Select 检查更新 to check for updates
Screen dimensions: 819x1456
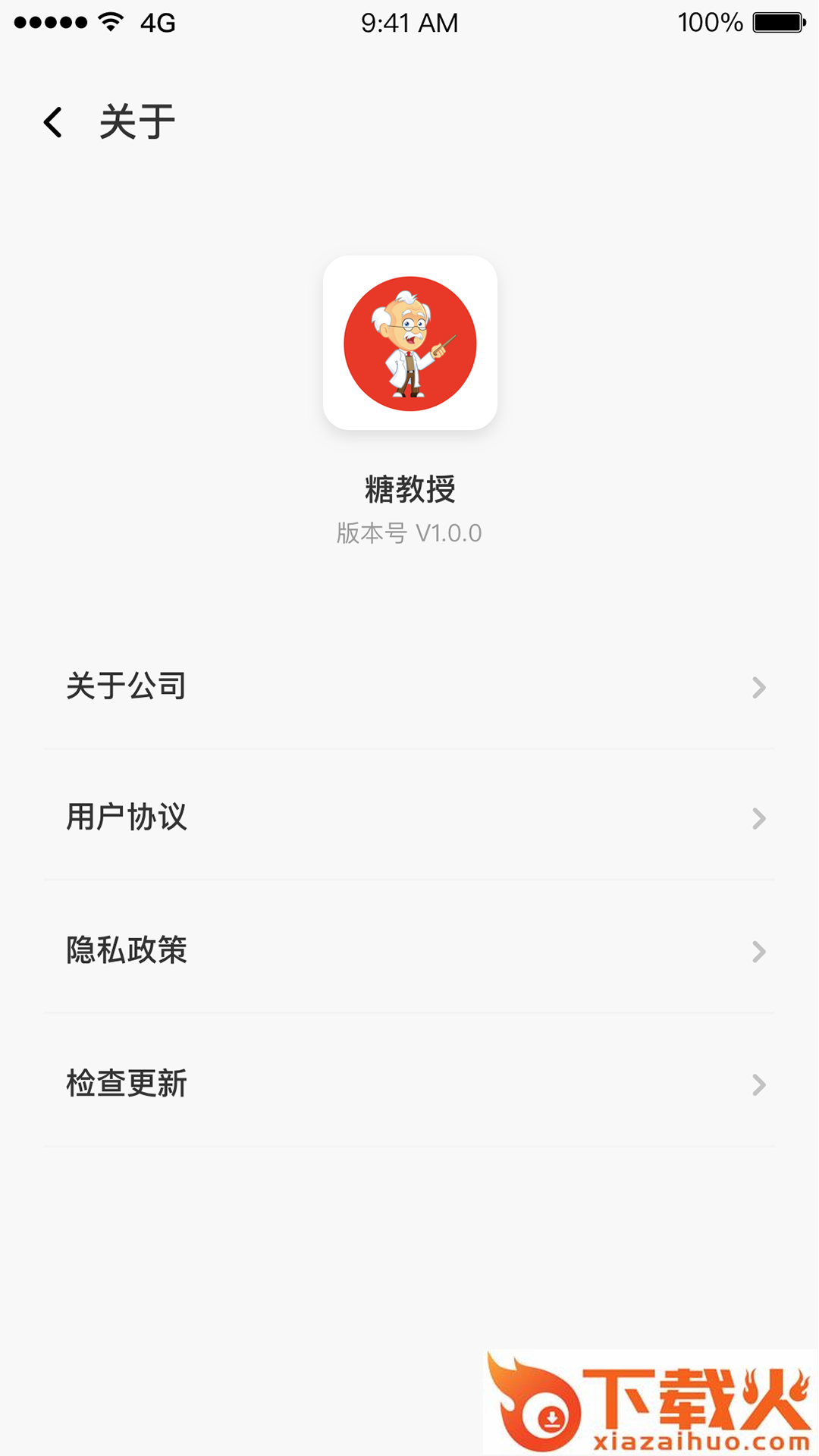point(409,1084)
